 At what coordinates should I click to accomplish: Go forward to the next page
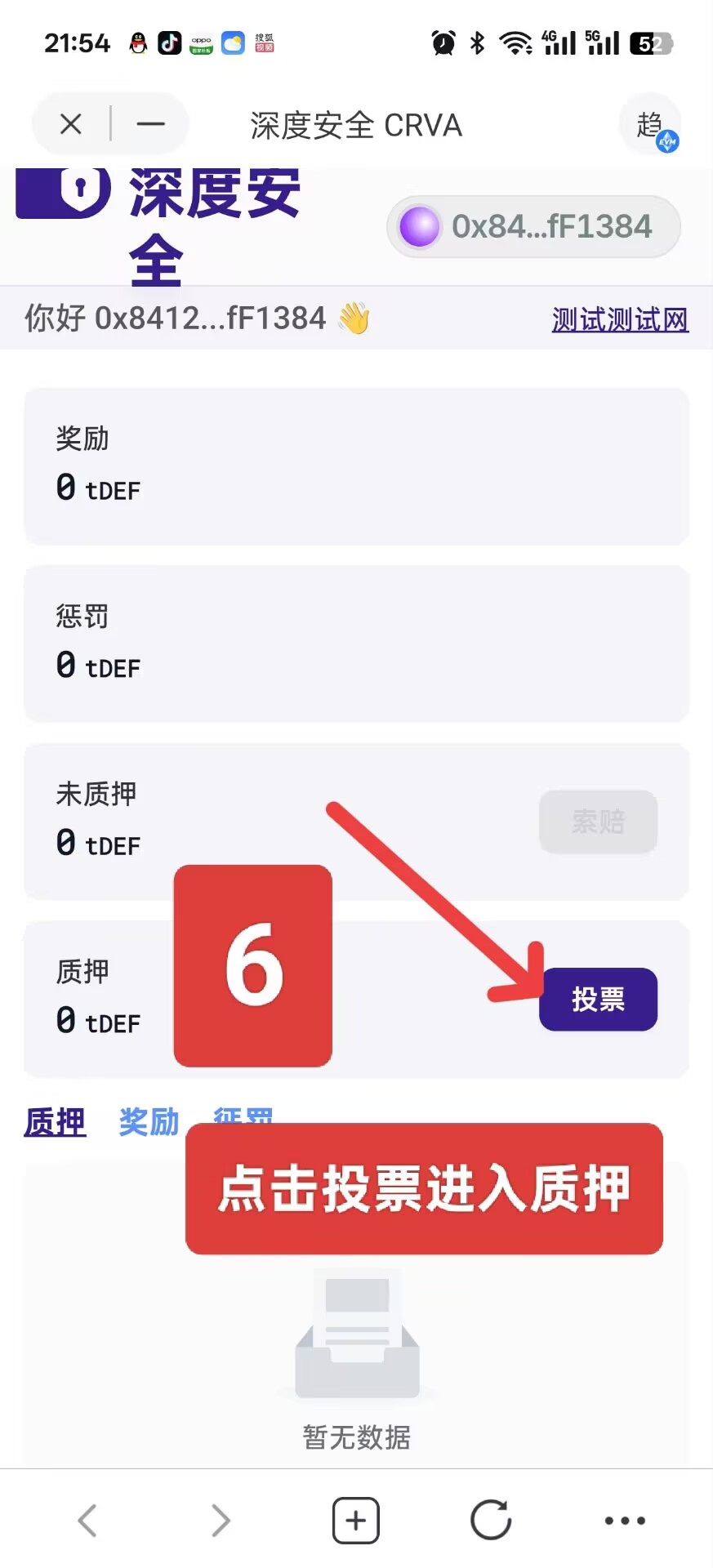tap(221, 1520)
